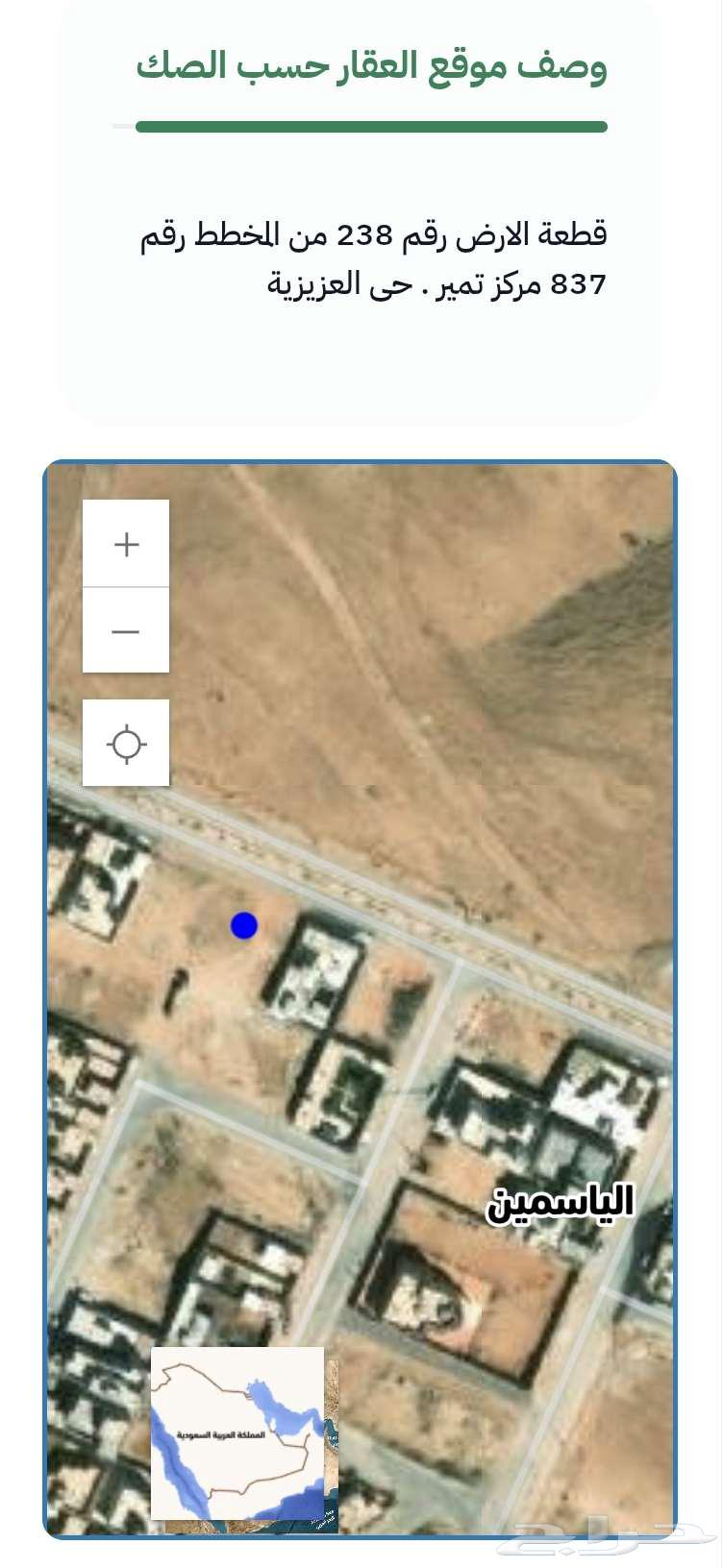Select the blue property marker on the map
The height and width of the screenshot is (1568, 723).
pyautogui.click(x=245, y=925)
